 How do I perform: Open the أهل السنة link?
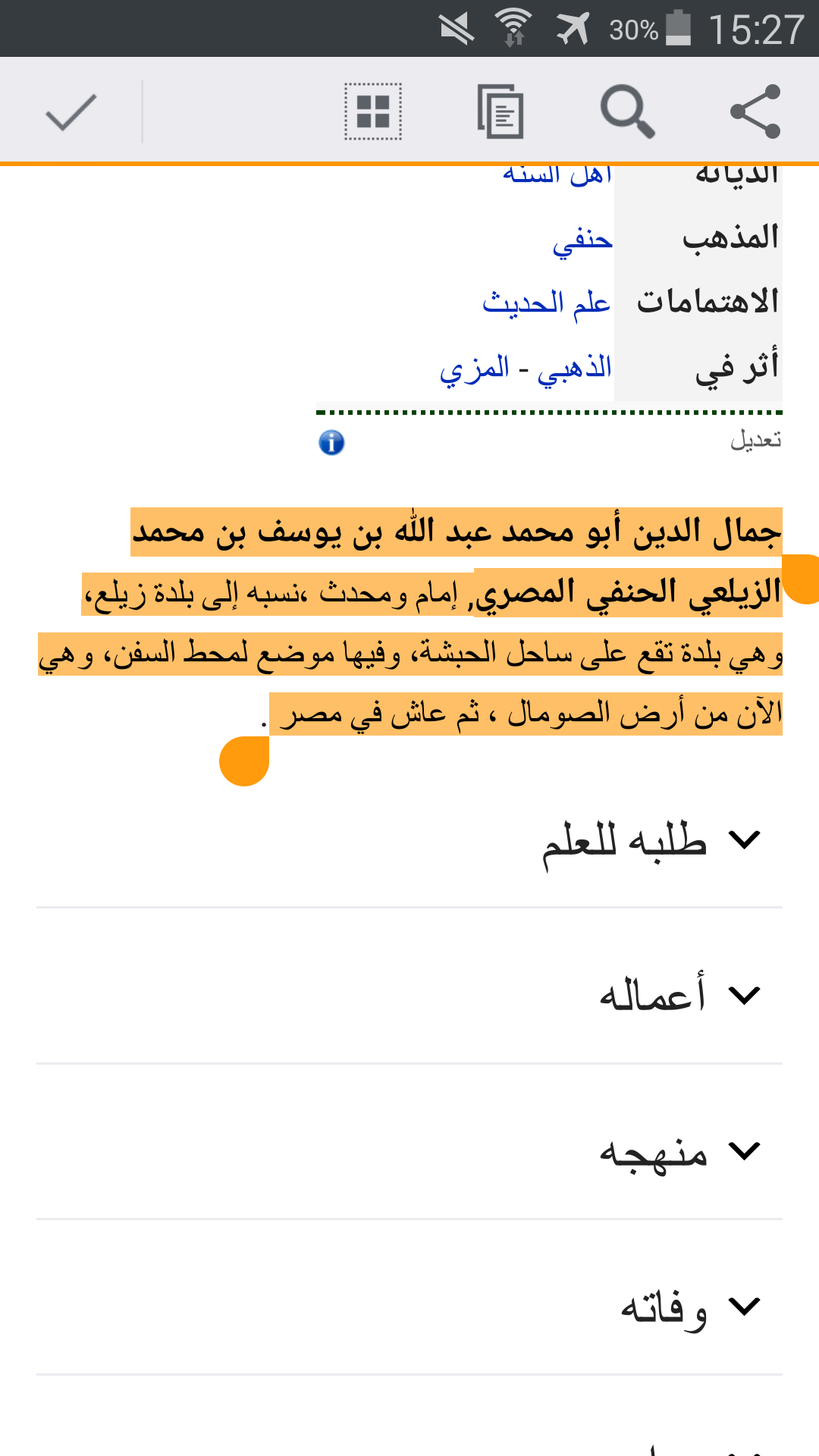(557, 175)
